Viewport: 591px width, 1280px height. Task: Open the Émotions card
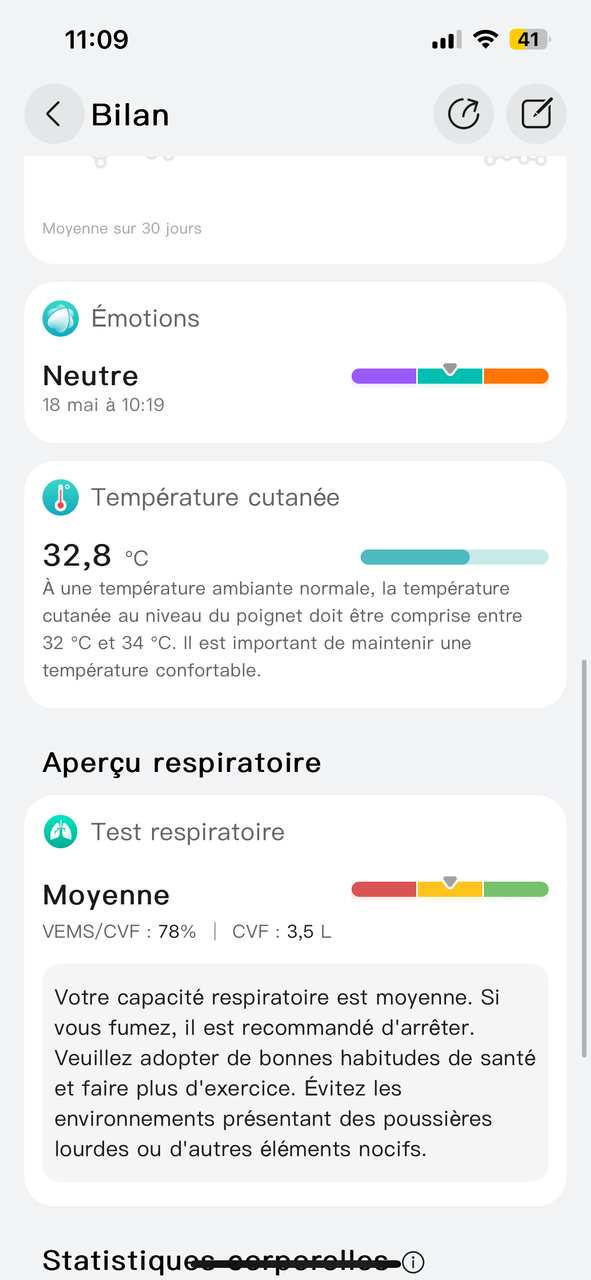(295, 362)
